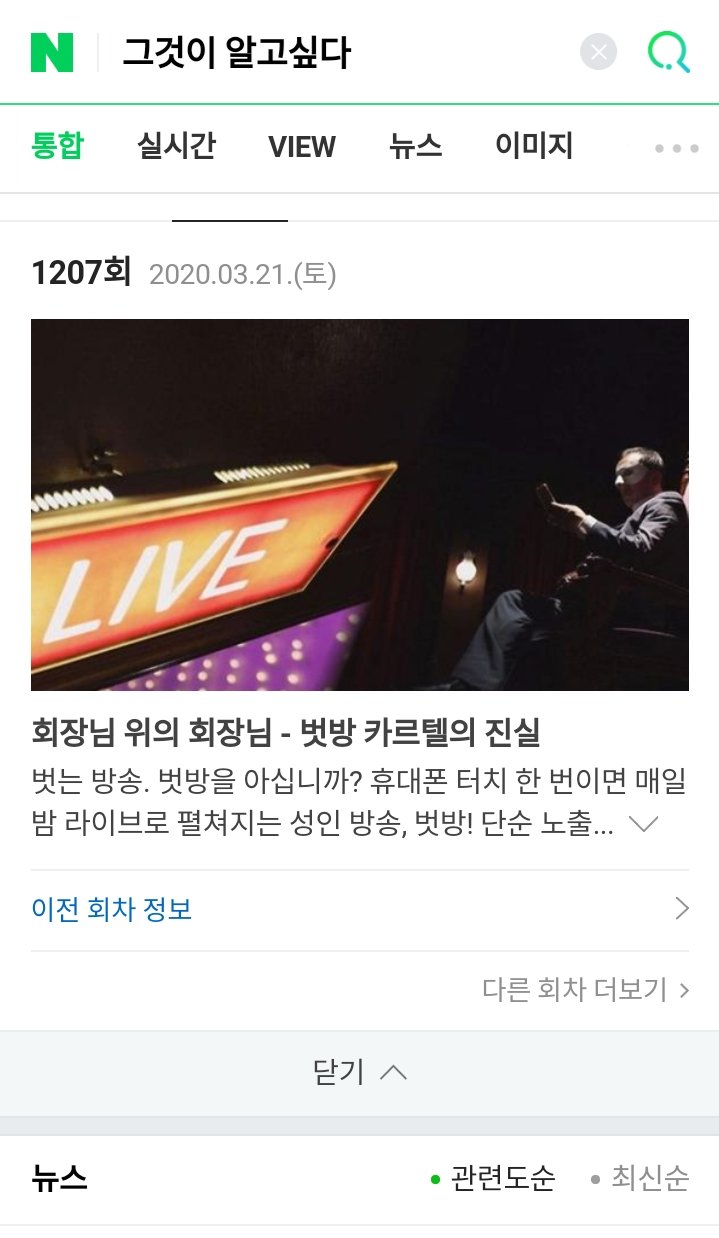Go to the 이미지 tab
719x1238 pixels.
pos(534,147)
